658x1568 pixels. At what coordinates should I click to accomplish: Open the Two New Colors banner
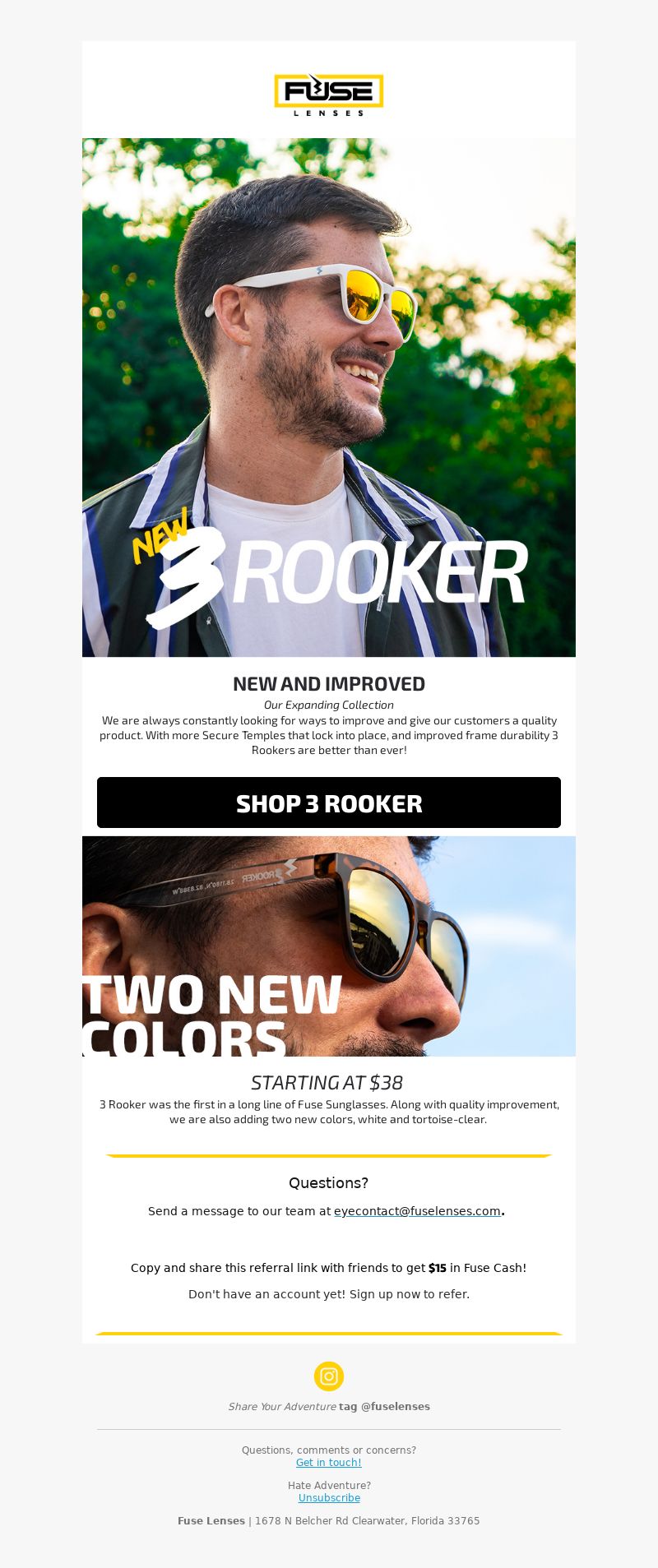329,946
